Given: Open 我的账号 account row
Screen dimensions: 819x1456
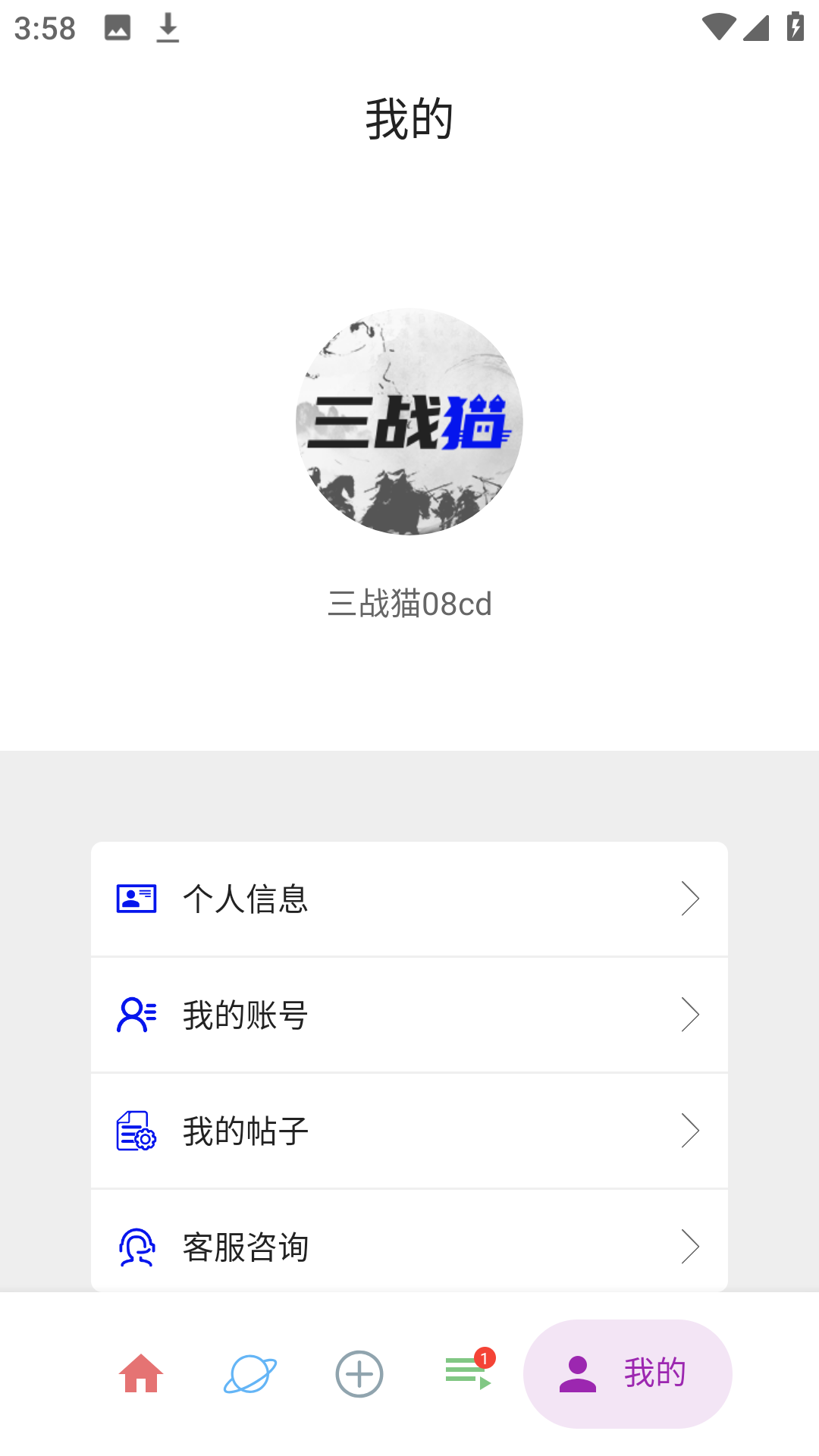Looking at the screenshot, I should click(408, 1015).
